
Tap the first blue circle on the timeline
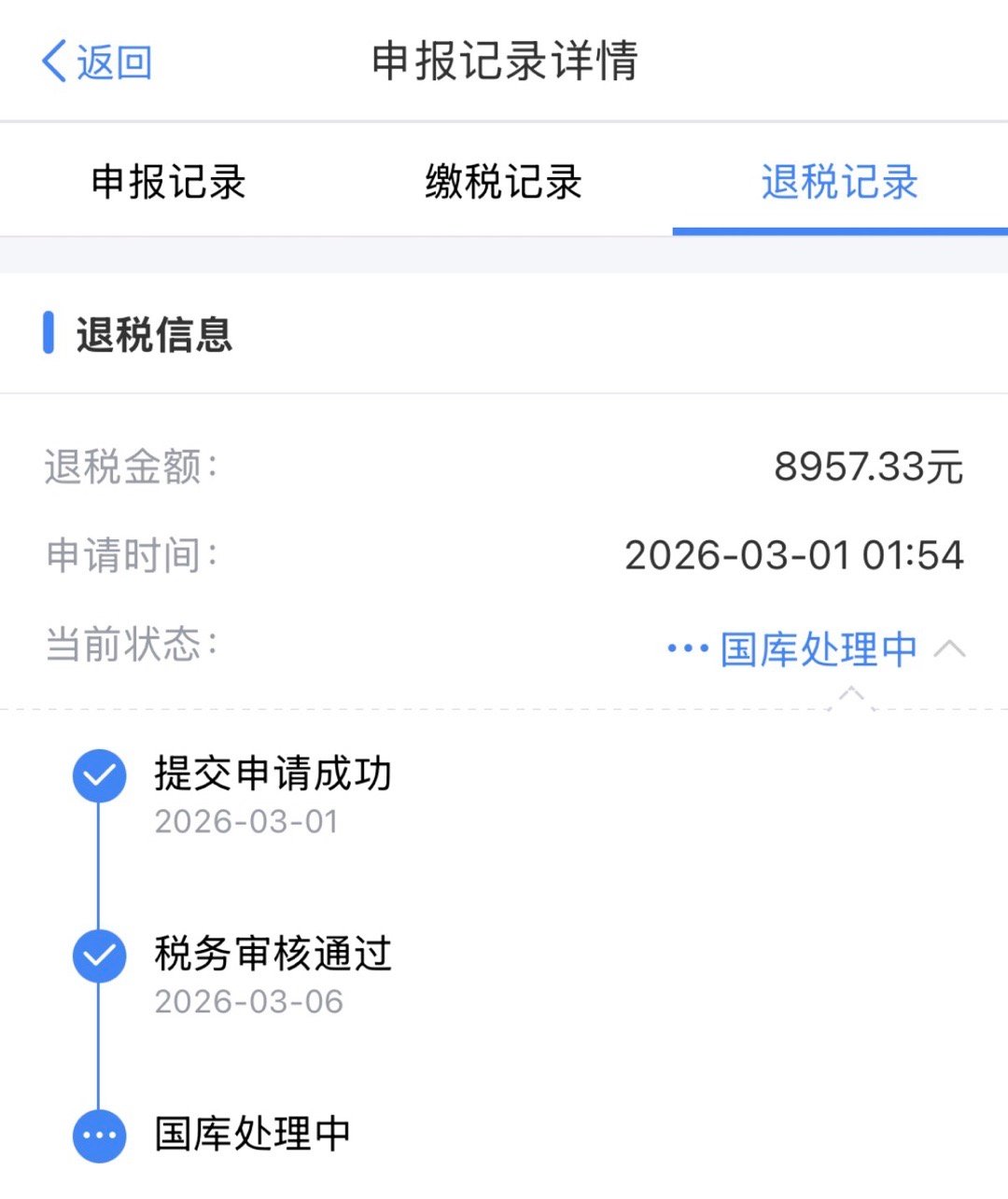coord(99,775)
